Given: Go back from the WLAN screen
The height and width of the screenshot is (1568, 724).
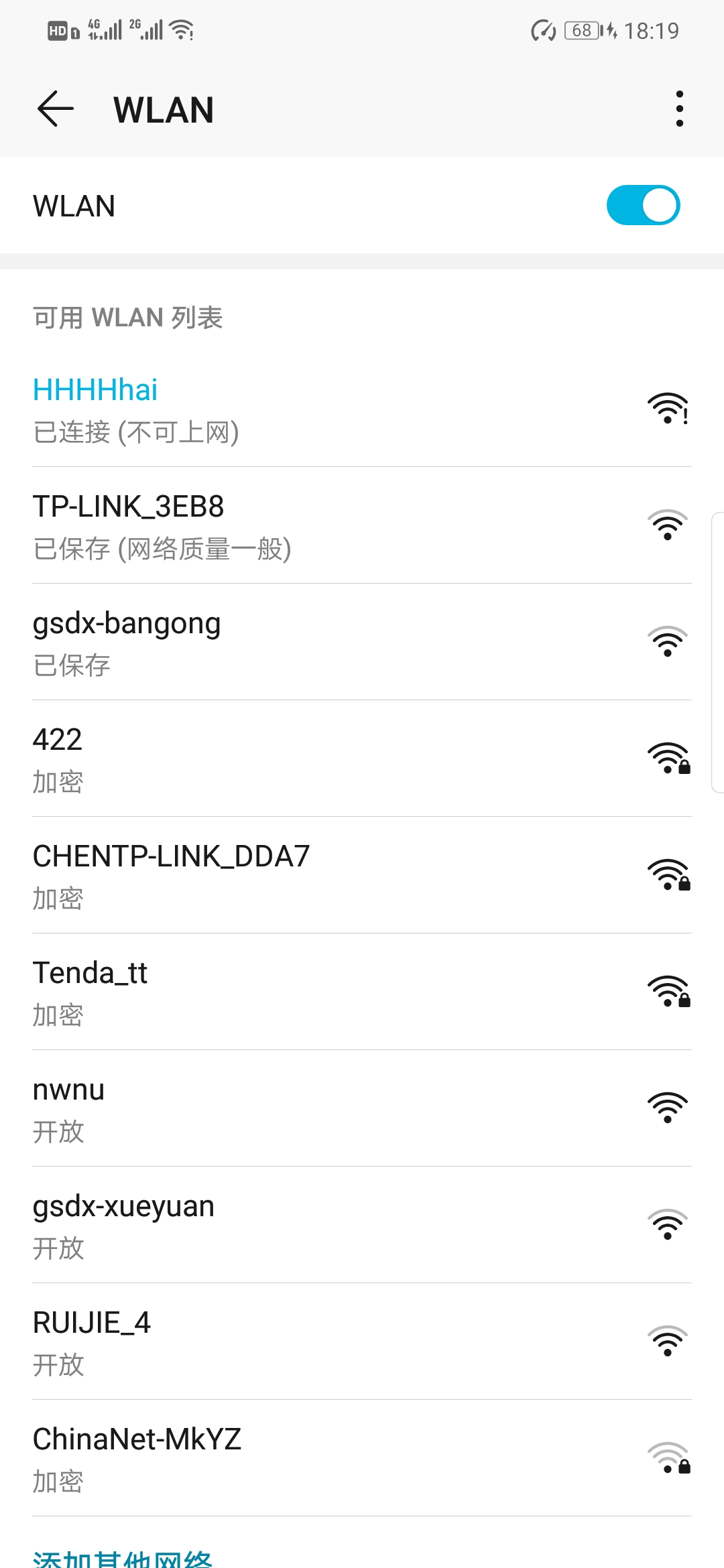Looking at the screenshot, I should pos(56,109).
